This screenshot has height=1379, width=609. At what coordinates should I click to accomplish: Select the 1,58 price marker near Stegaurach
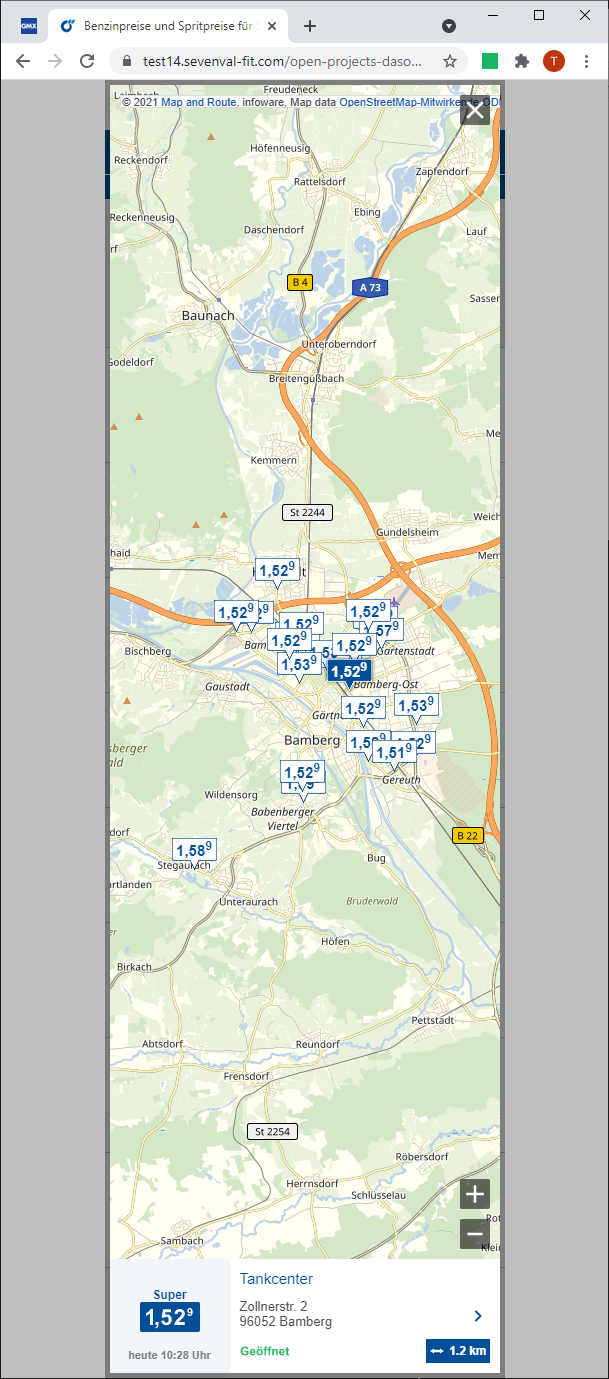point(194,852)
